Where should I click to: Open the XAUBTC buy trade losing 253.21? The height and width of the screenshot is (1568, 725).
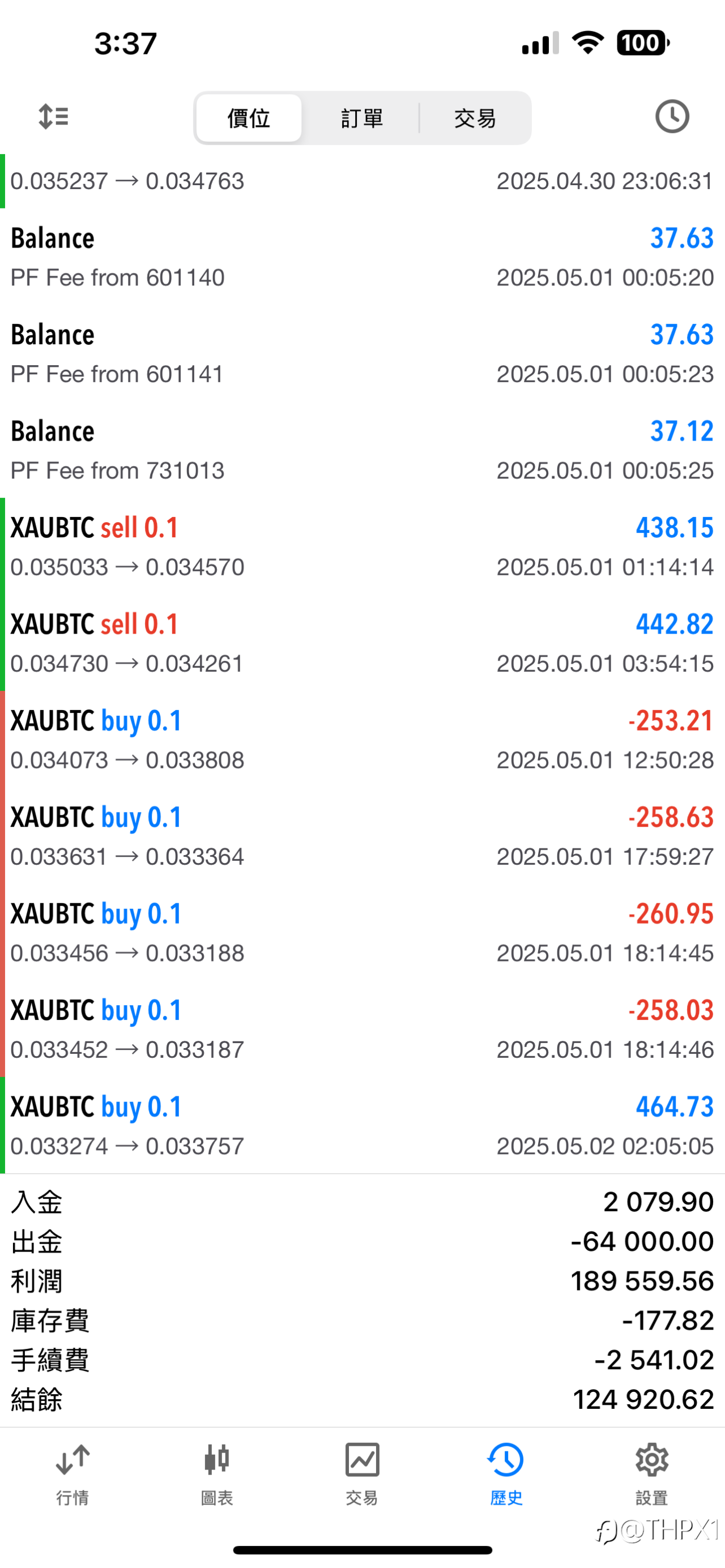362,739
